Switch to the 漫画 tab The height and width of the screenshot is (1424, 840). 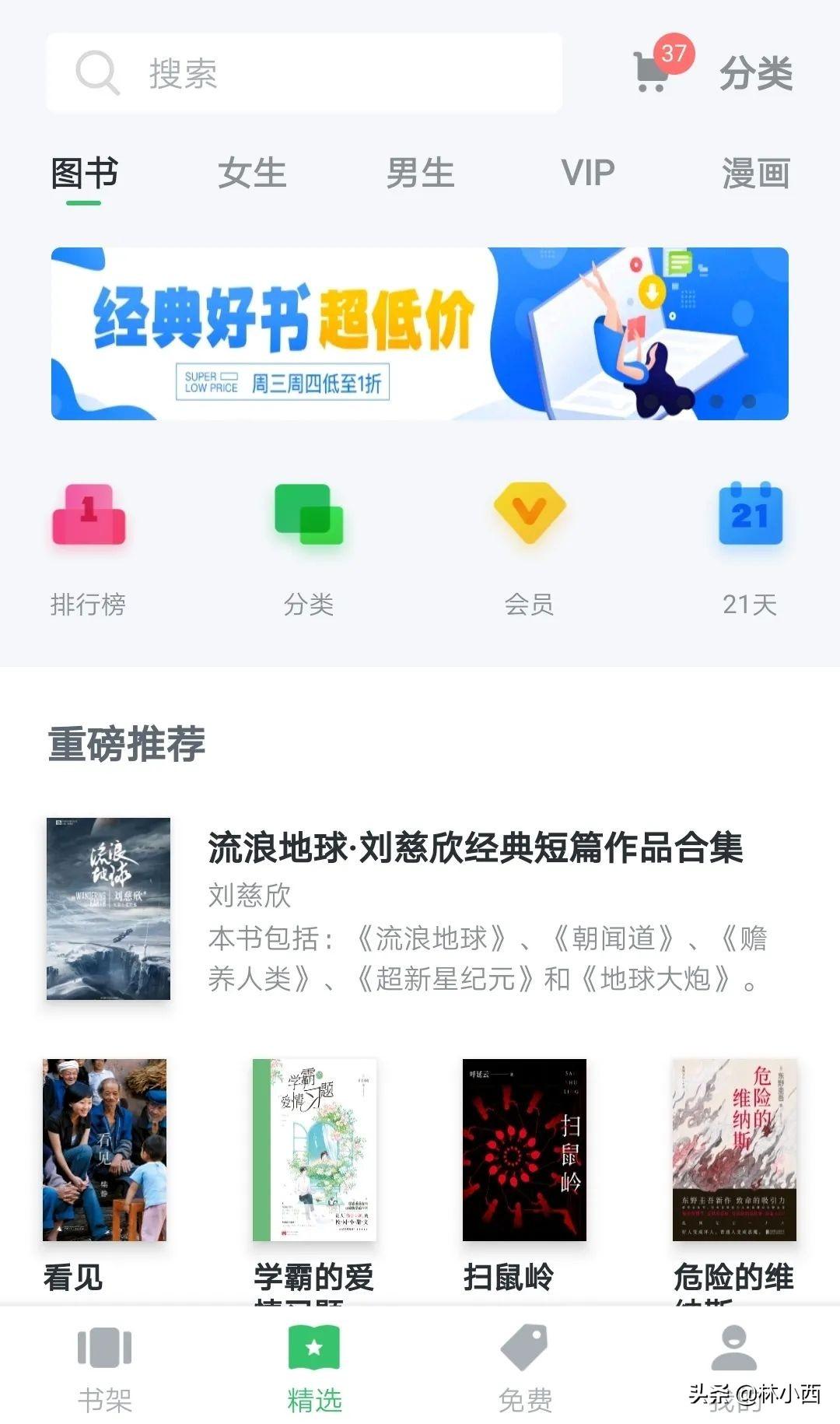click(x=755, y=173)
